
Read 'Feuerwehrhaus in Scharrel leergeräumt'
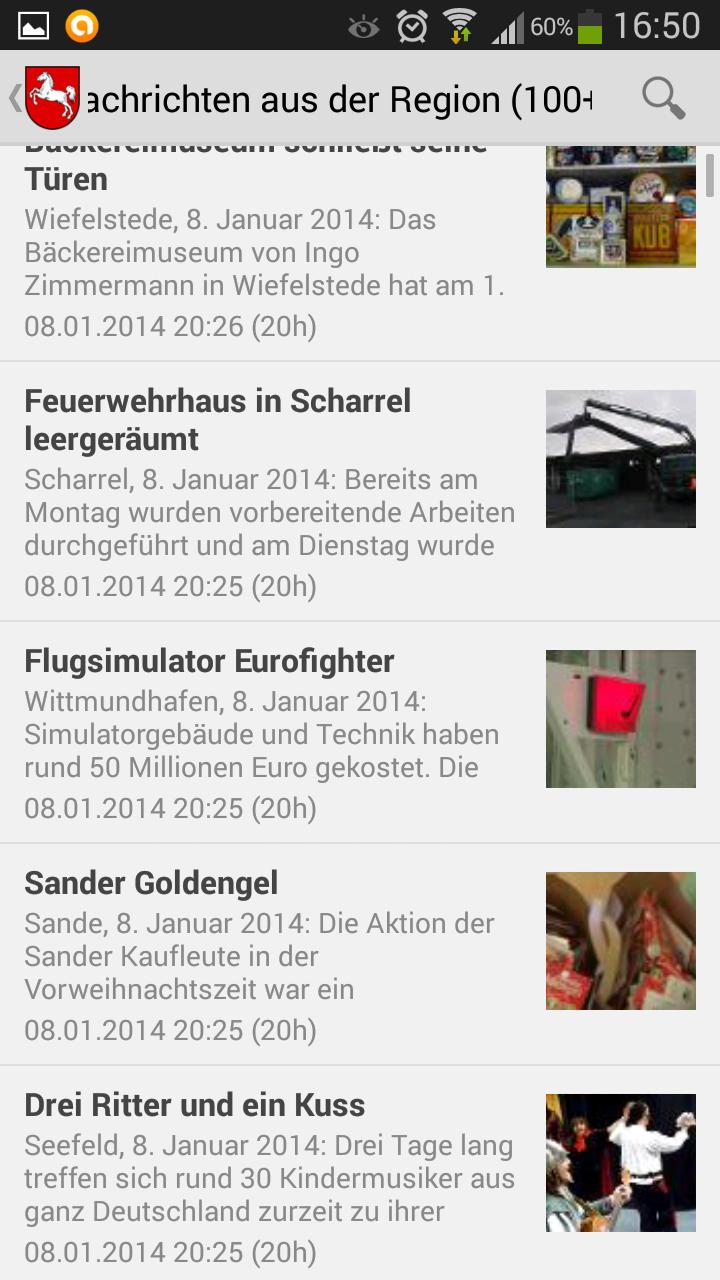tap(270, 492)
